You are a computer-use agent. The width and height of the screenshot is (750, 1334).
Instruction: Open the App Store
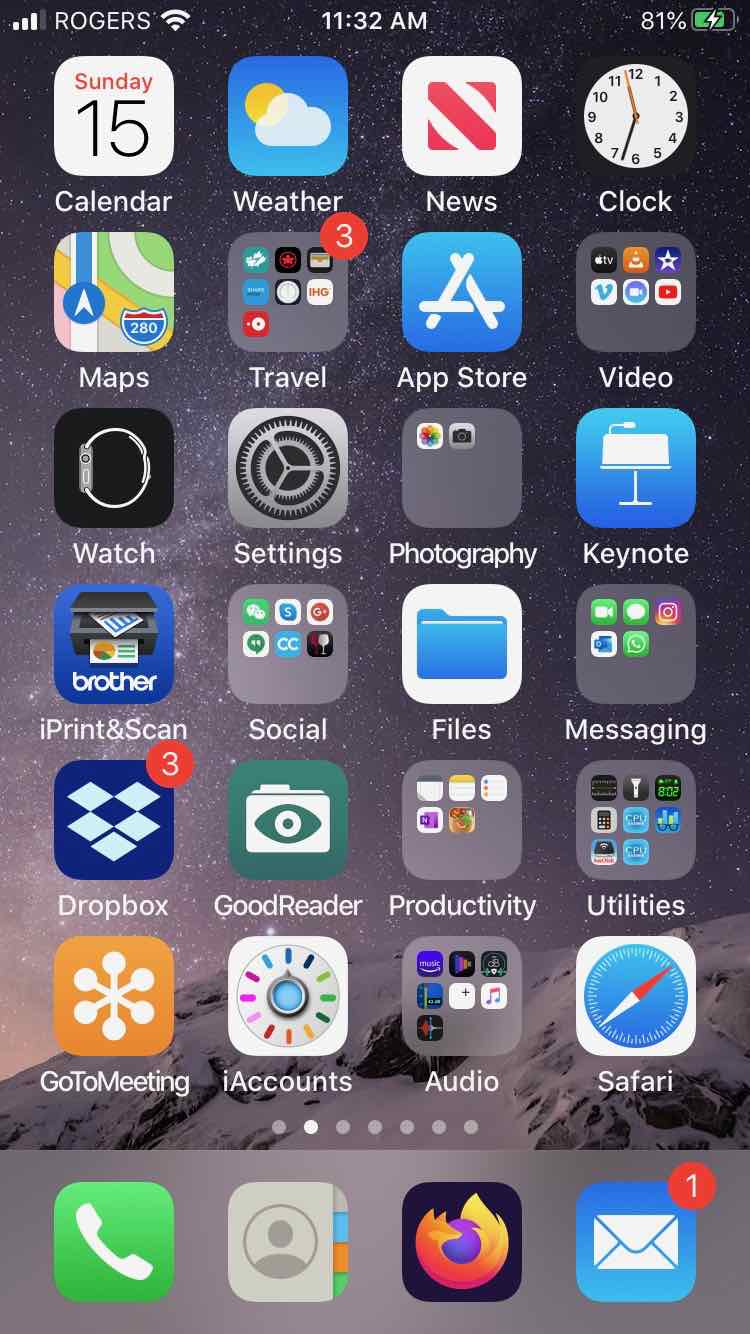[x=462, y=292]
